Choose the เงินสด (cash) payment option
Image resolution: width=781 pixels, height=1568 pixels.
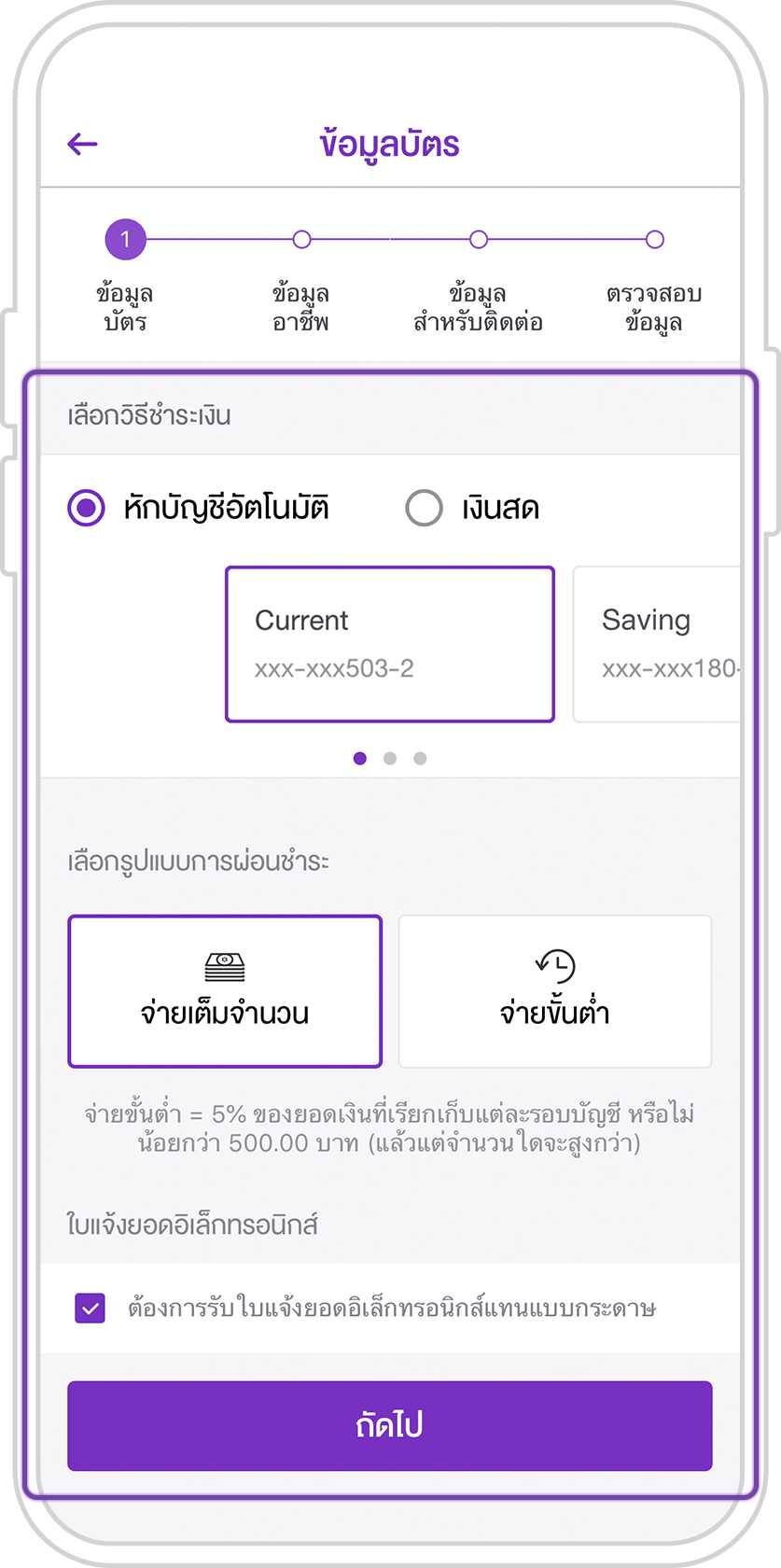click(x=425, y=509)
